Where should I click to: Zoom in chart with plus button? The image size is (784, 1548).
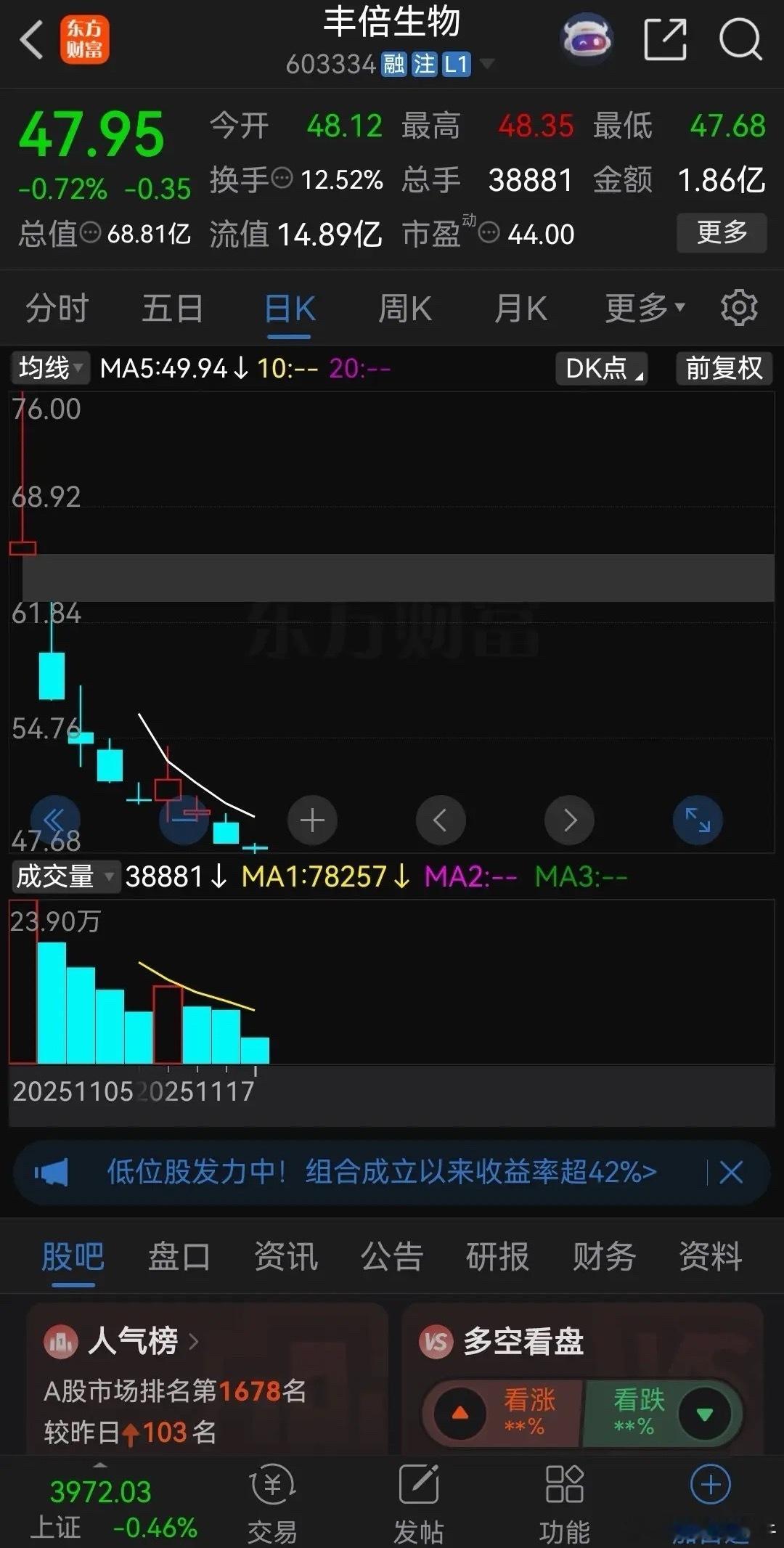312,820
